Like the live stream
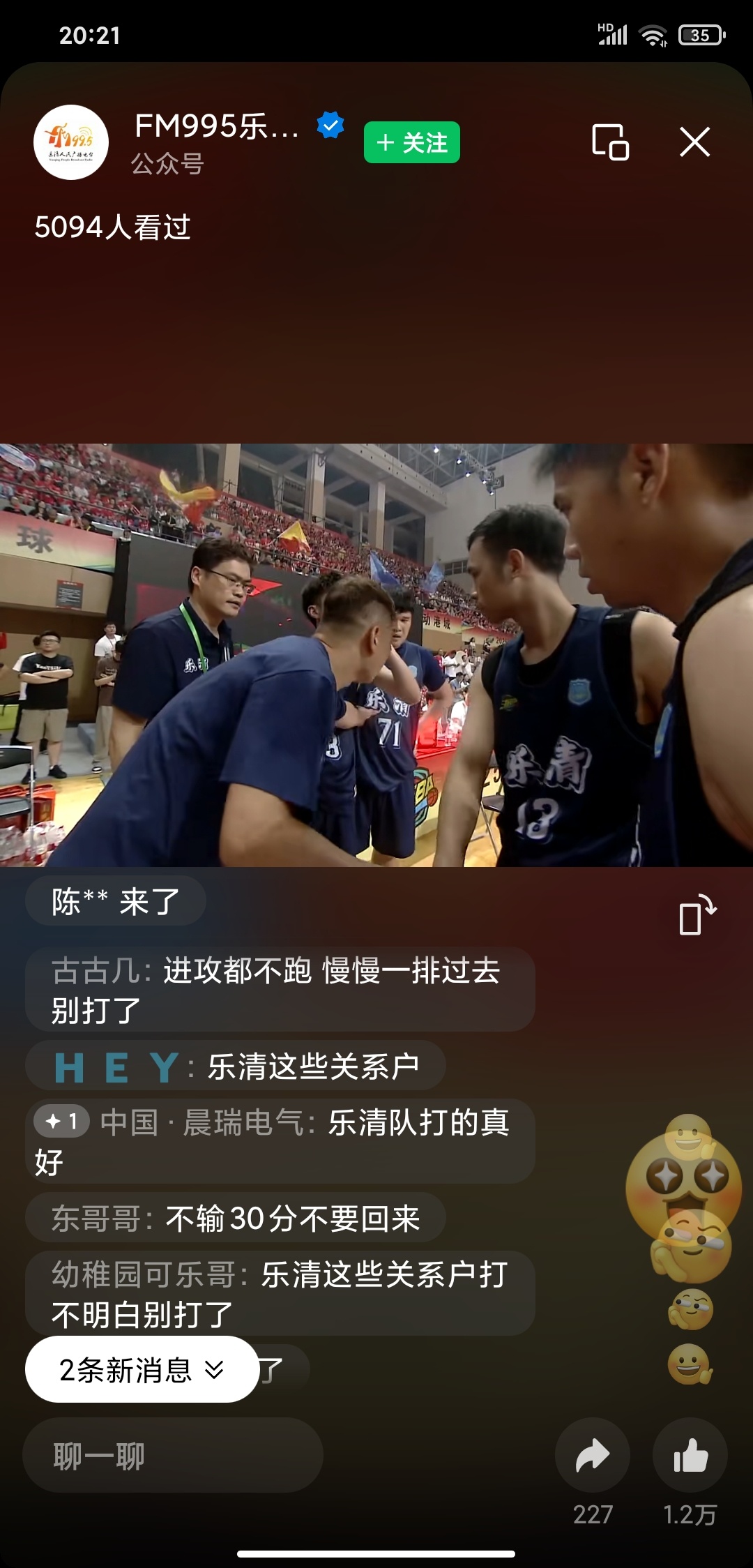753x1568 pixels. pyautogui.click(x=690, y=1456)
